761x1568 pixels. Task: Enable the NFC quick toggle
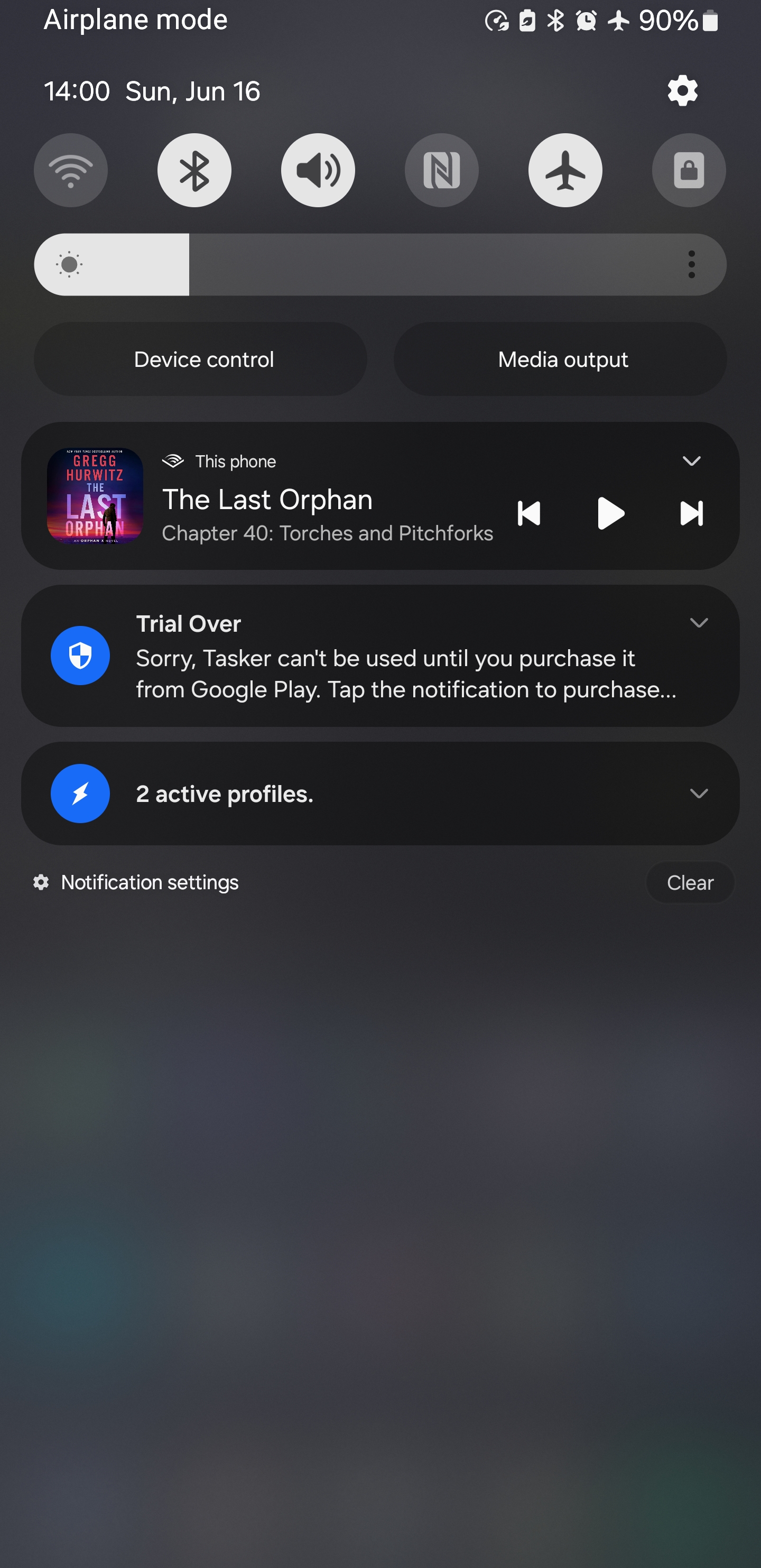pyautogui.click(x=442, y=170)
